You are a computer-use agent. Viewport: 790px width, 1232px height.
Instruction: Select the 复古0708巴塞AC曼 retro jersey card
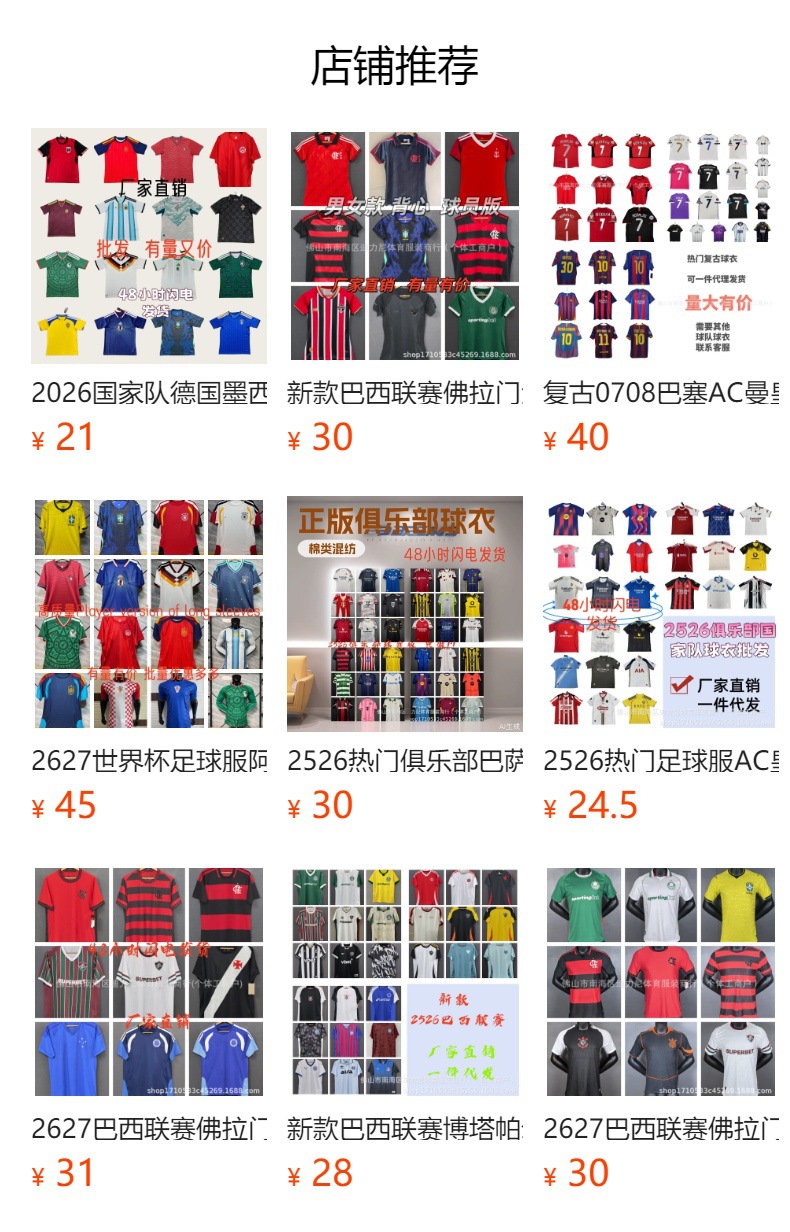[x=661, y=245]
